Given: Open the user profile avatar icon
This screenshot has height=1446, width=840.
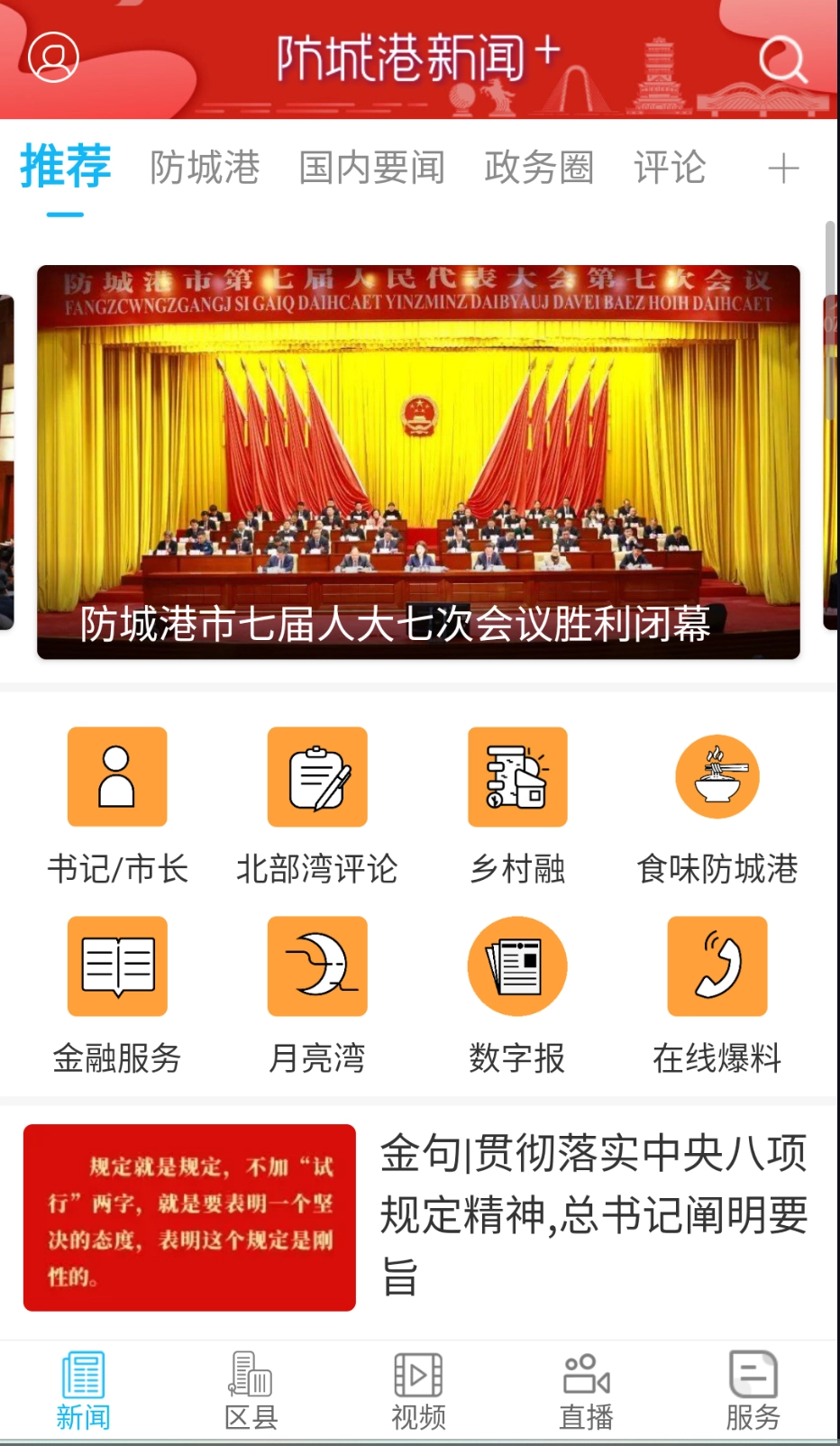Looking at the screenshot, I should 51,59.
